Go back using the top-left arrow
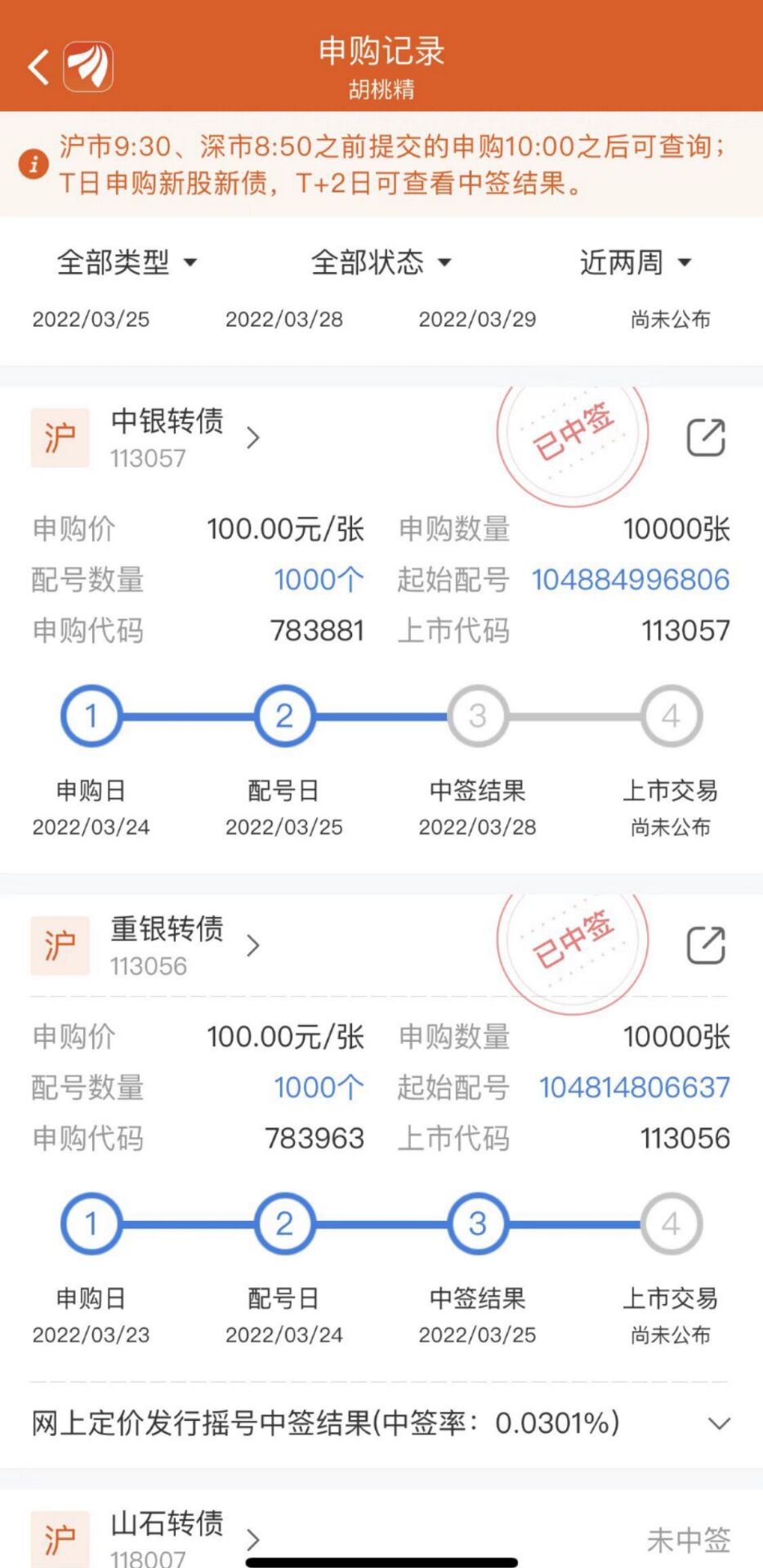The height and width of the screenshot is (1568, 763). 39,67
